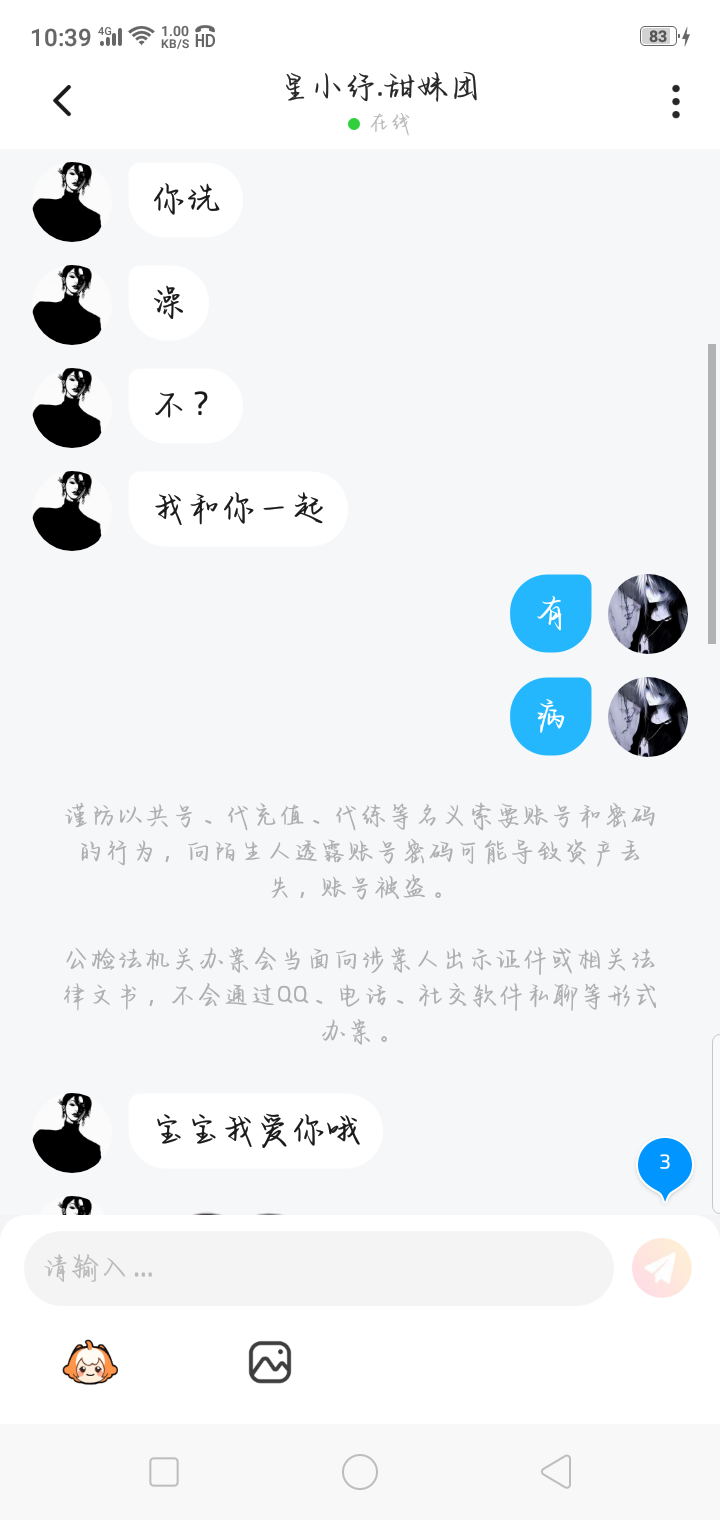Open recent apps from navigation bar
720x1520 pixels.
164,1472
